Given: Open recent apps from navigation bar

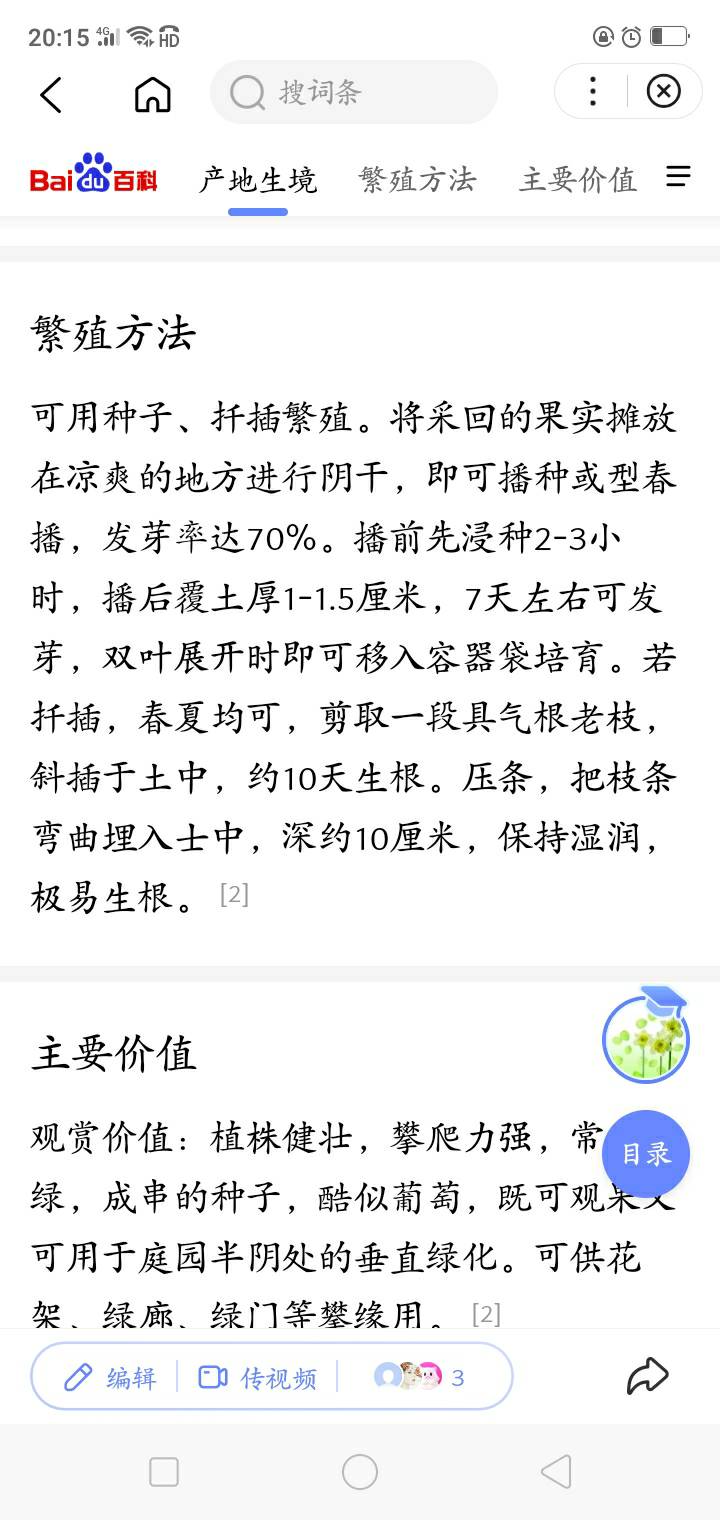Looking at the screenshot, I should click(164, 1472).
